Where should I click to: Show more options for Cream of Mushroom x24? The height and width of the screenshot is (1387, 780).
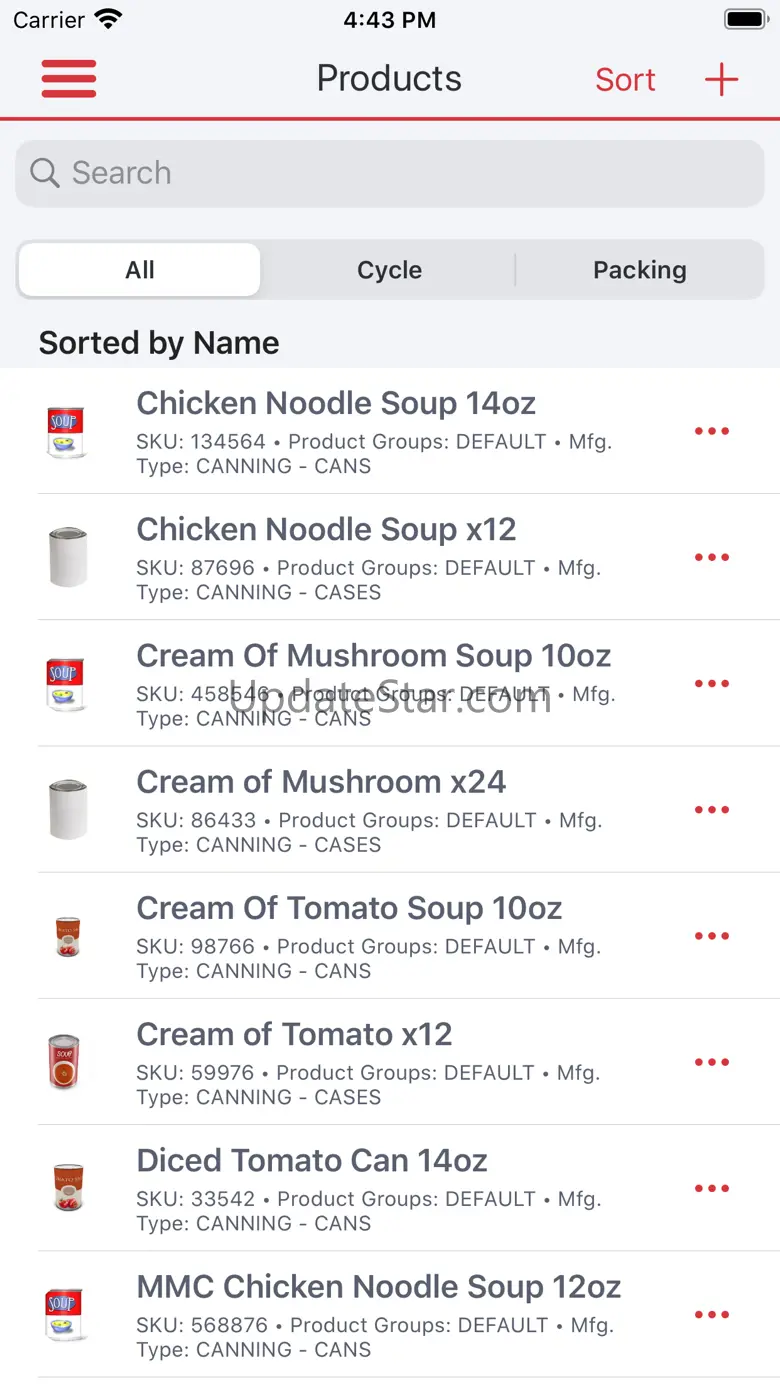pos(712,810)
